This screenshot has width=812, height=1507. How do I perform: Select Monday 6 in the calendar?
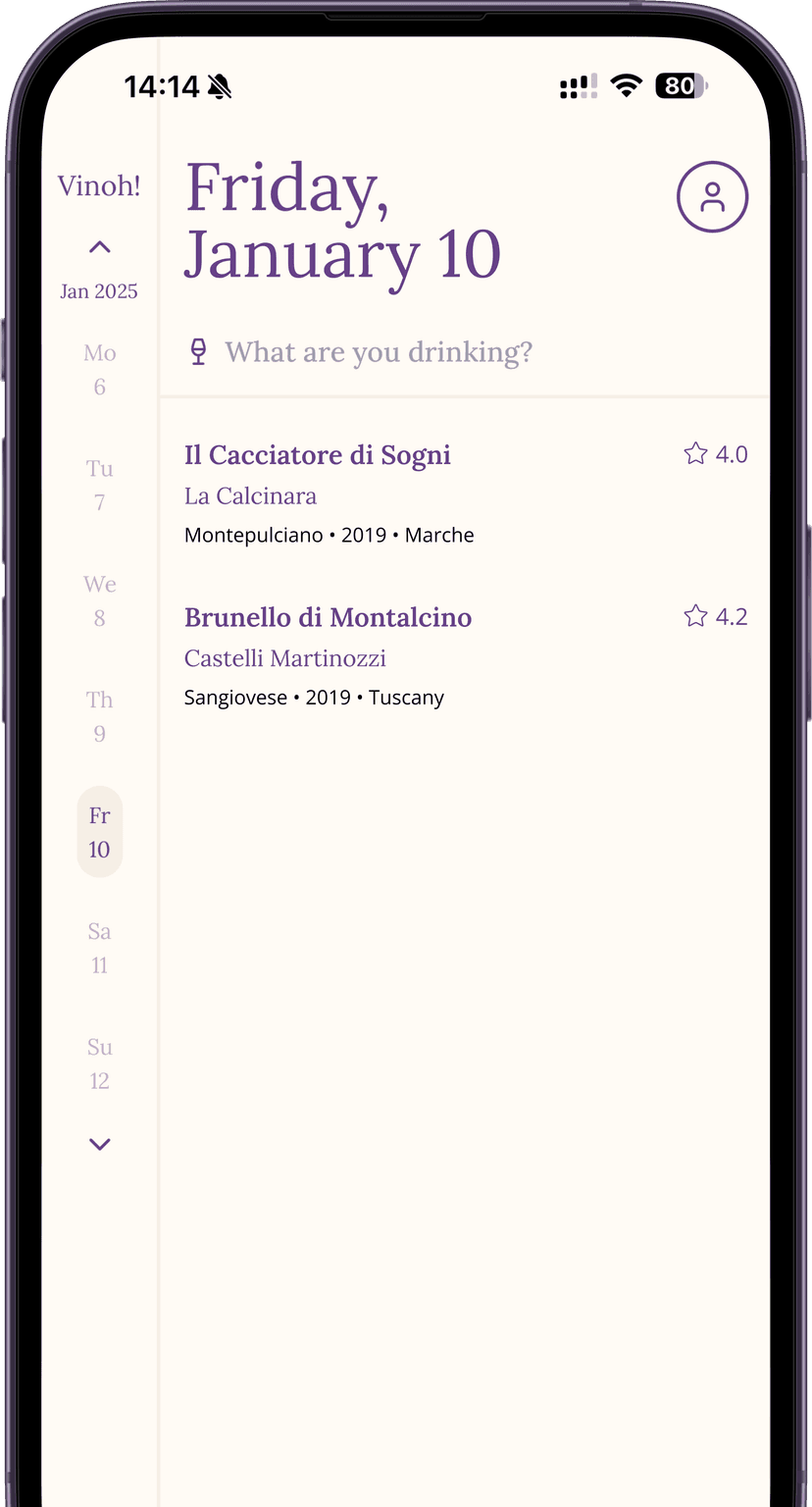click(99, 370)
